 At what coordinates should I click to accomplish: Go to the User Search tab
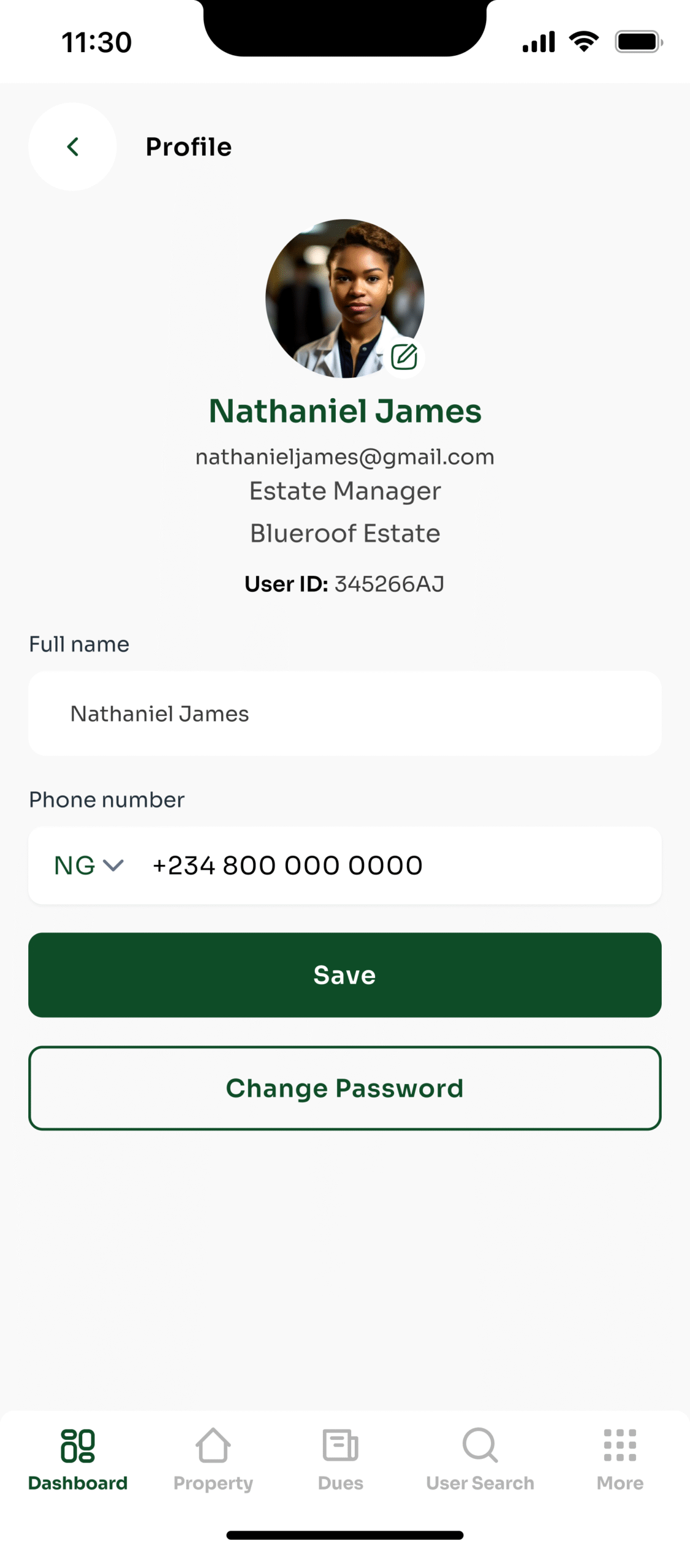point(480,1460)
